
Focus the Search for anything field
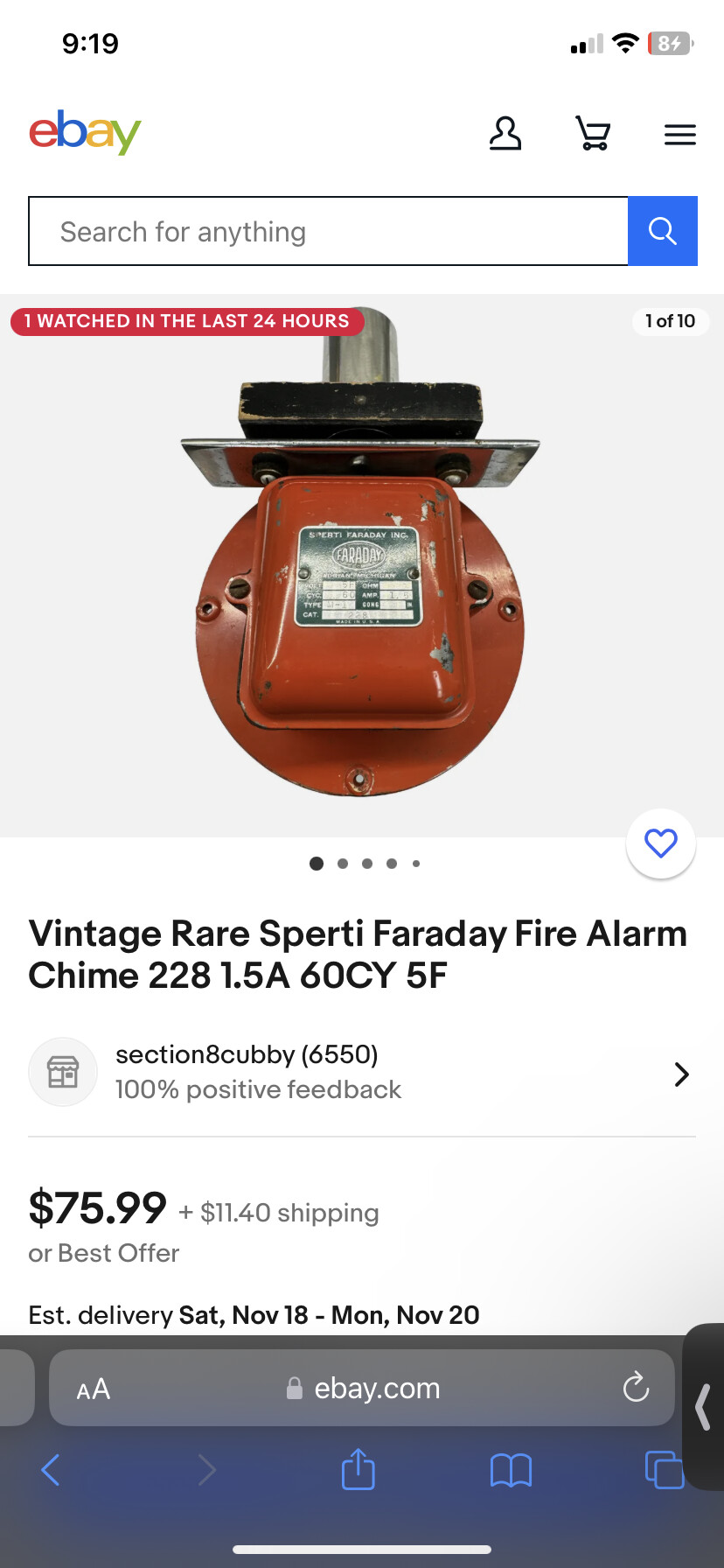329,231
